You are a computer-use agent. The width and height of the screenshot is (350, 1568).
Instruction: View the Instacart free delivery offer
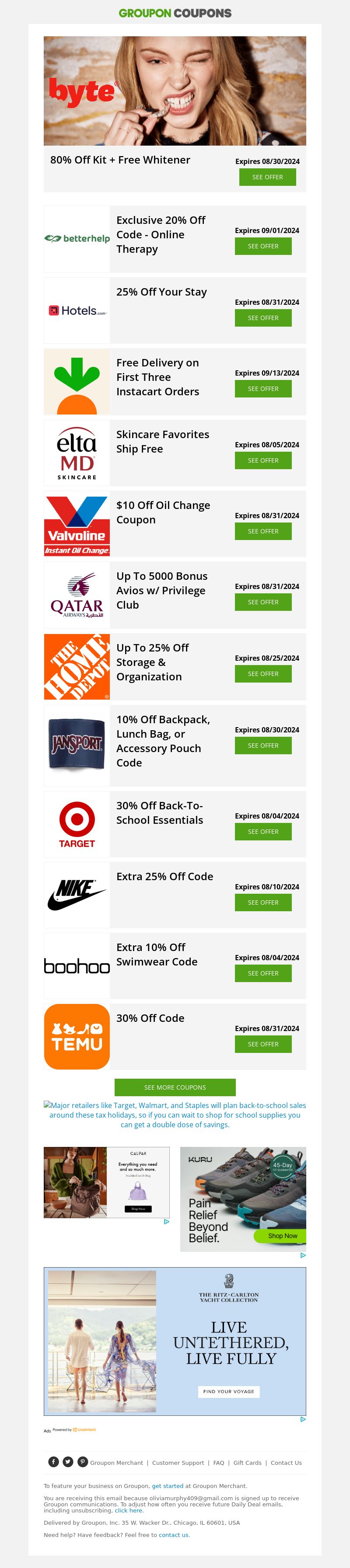pos(263,389)
